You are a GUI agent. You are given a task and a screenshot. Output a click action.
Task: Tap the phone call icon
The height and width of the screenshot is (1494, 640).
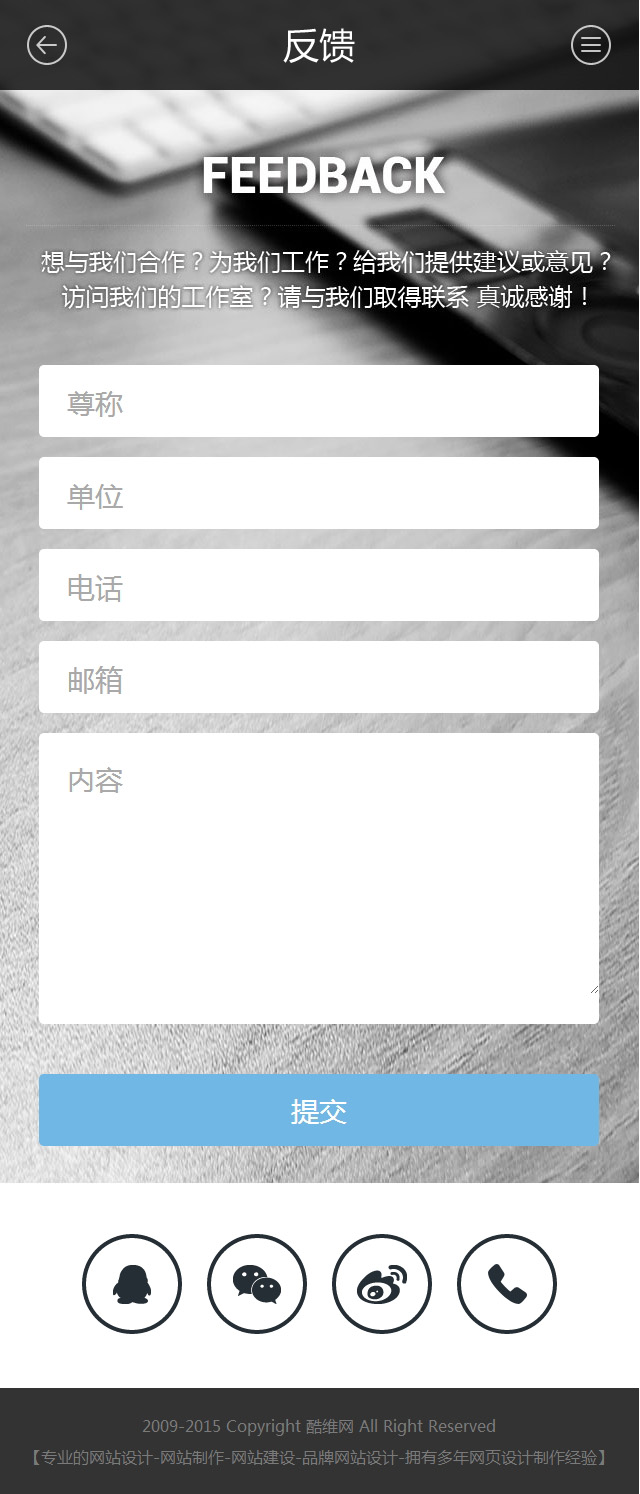[x=507, y=1284]
